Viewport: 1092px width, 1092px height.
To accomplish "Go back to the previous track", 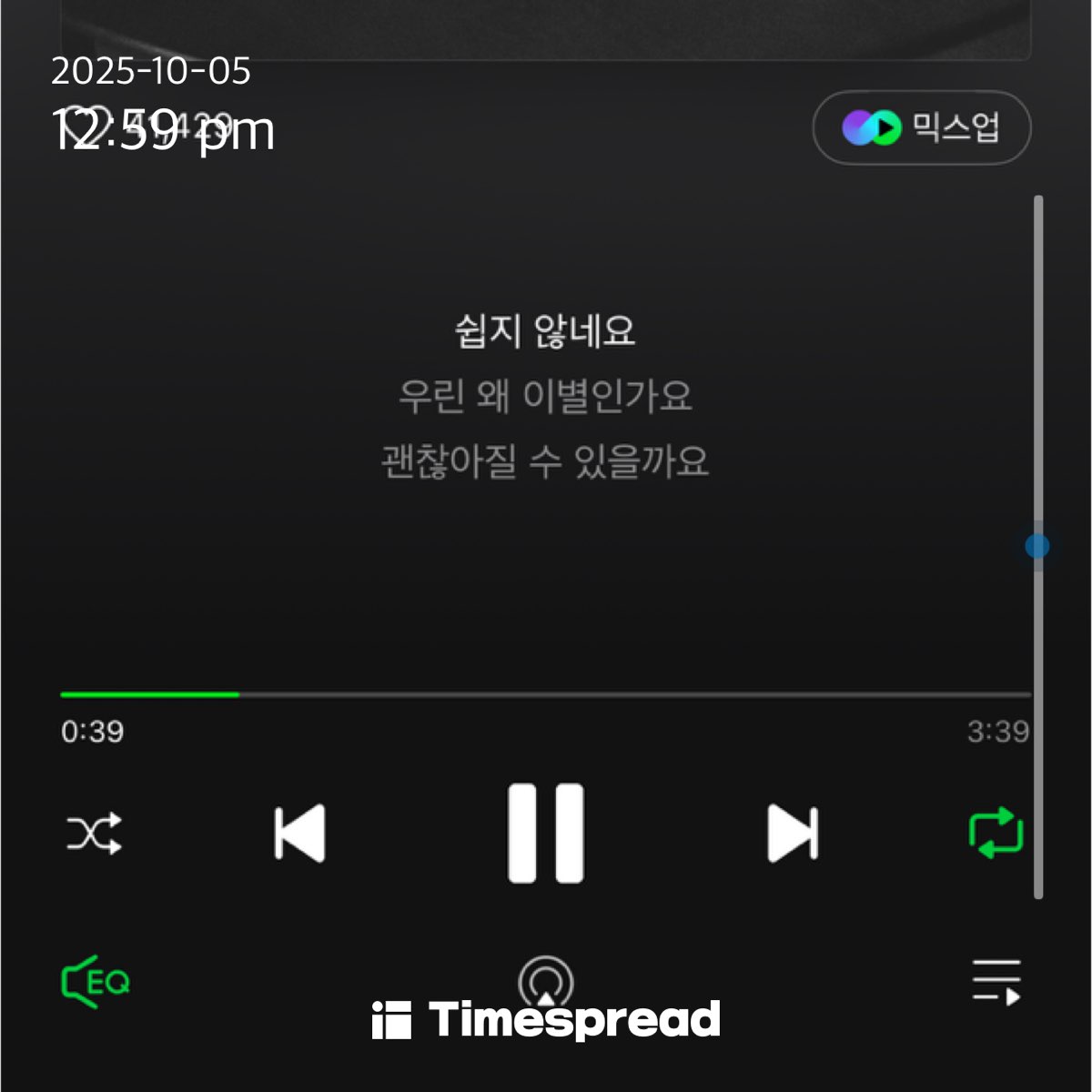I will pos(299,833).
